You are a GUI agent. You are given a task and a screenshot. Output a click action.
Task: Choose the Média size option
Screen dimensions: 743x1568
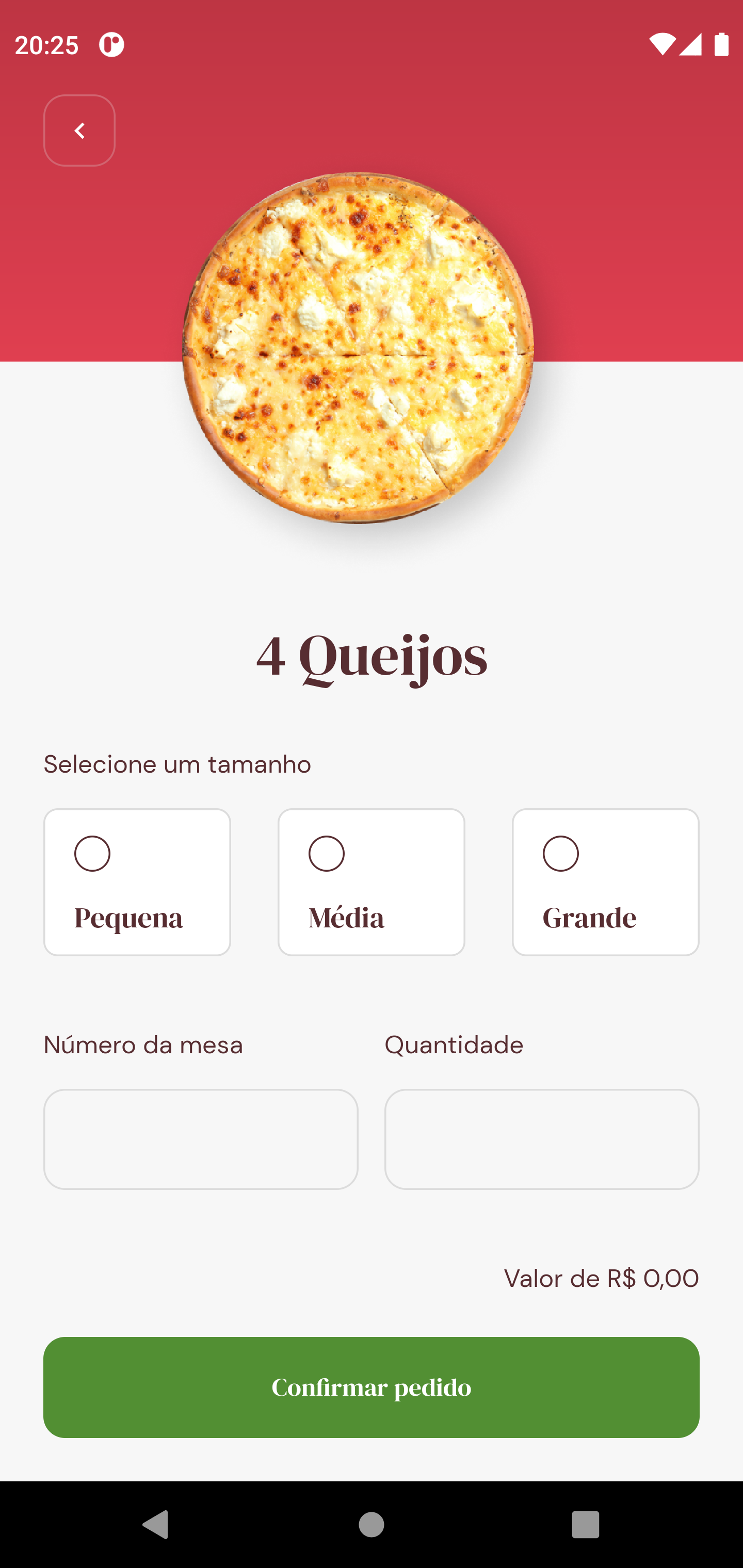pyautogui.click(x=371, y=881)
